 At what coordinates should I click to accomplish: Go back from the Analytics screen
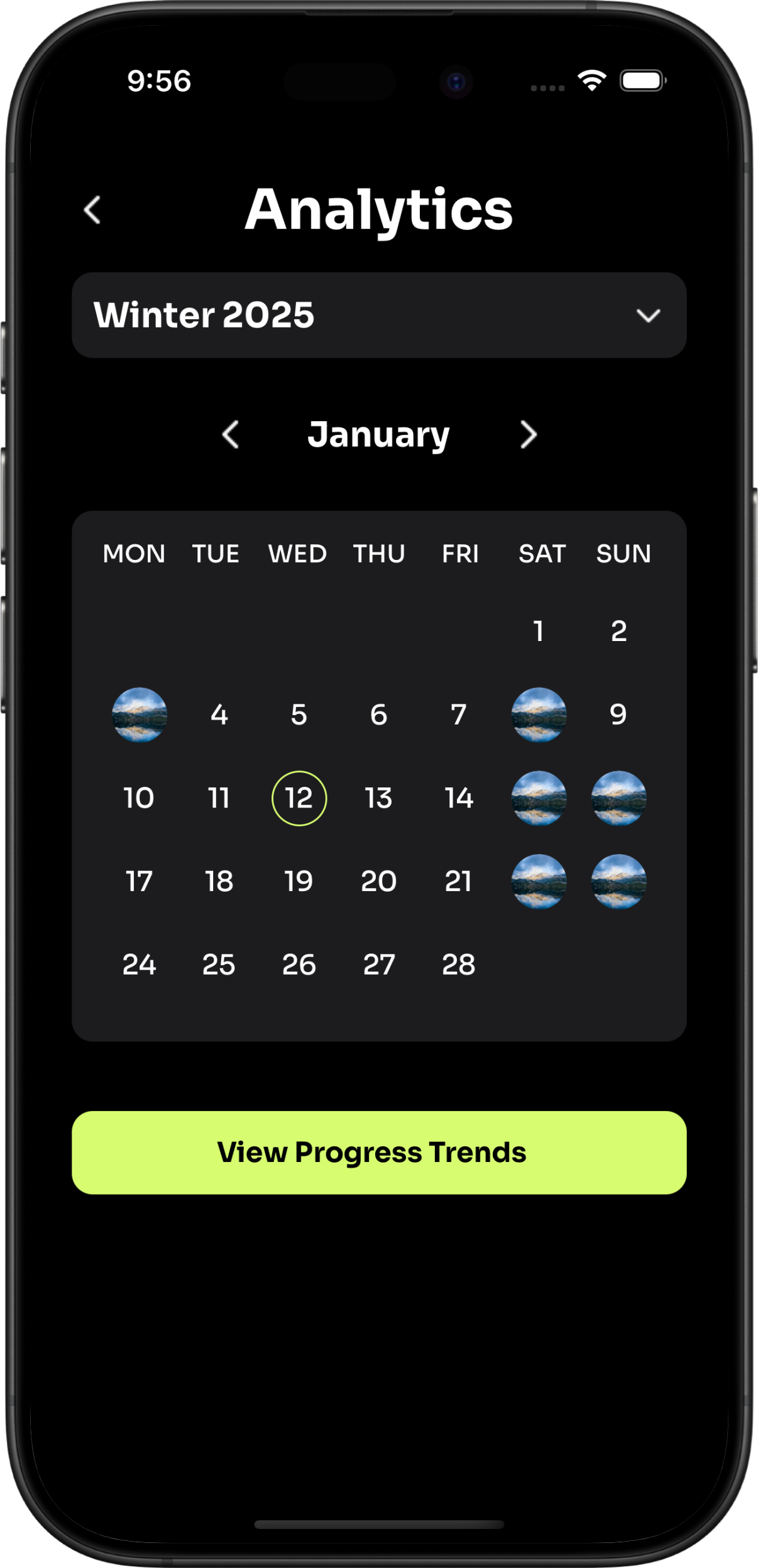coord(92,210)
